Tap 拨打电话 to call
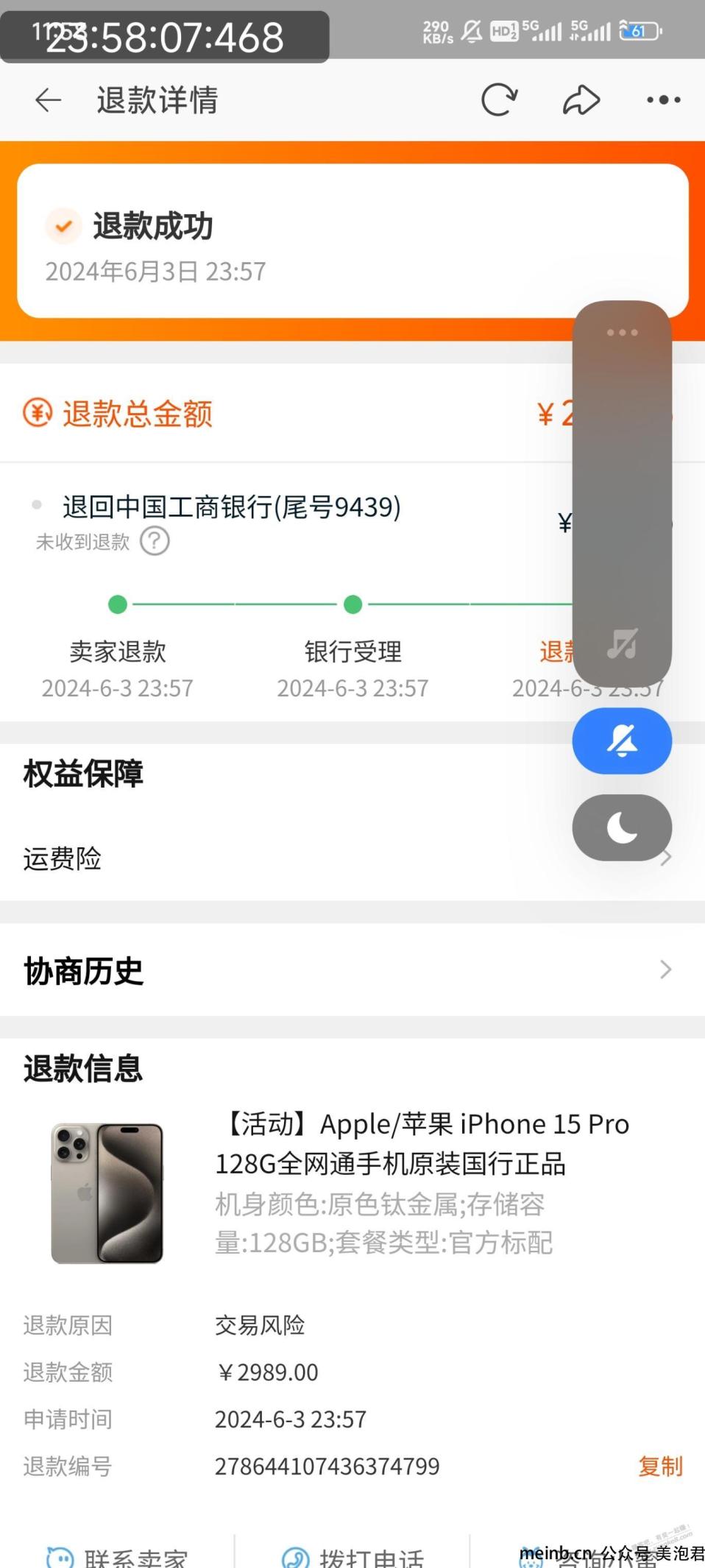This screenshot has height=1568, width=705. point(353,1555)
